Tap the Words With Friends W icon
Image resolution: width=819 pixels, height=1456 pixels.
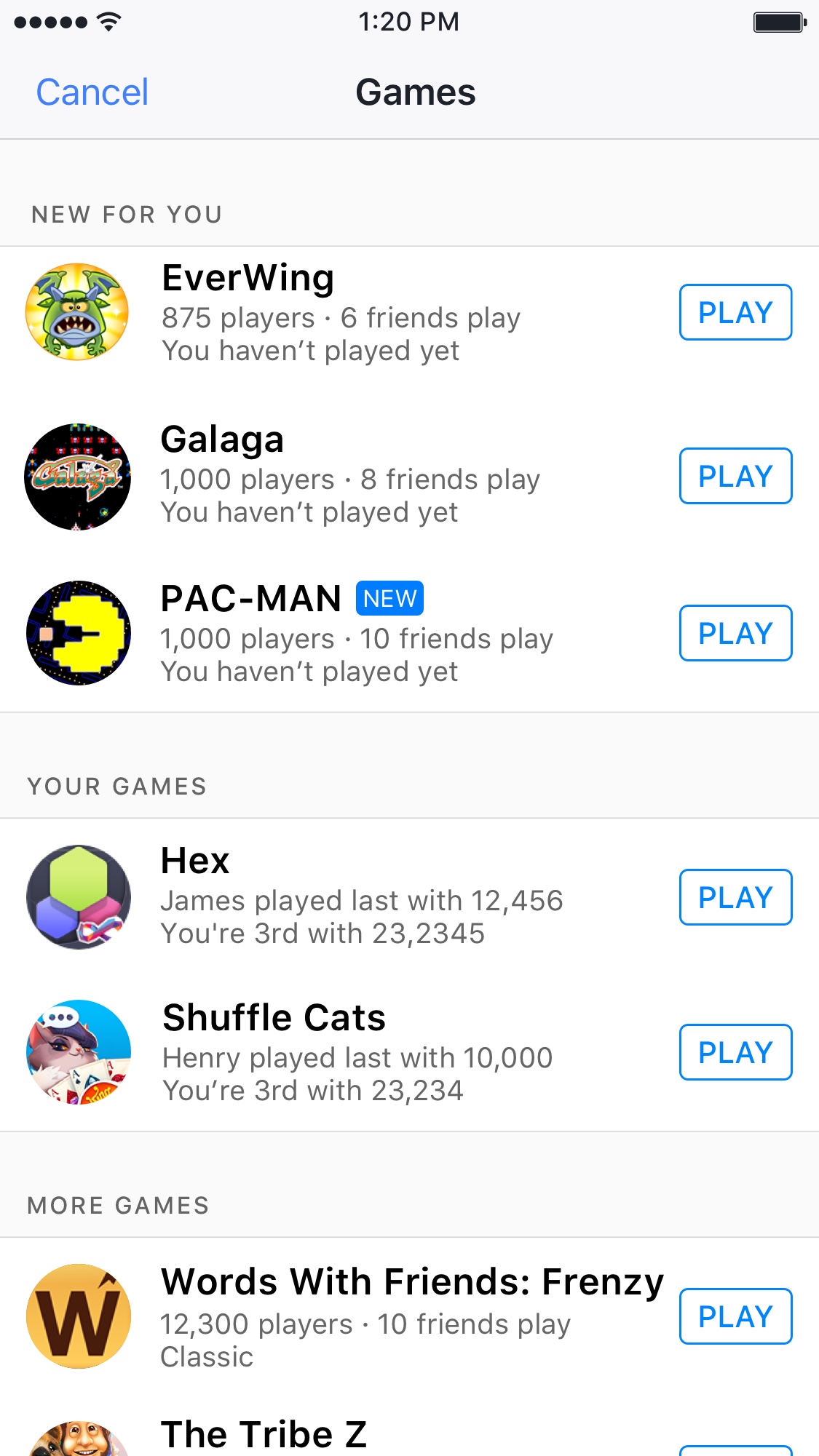77,1316
